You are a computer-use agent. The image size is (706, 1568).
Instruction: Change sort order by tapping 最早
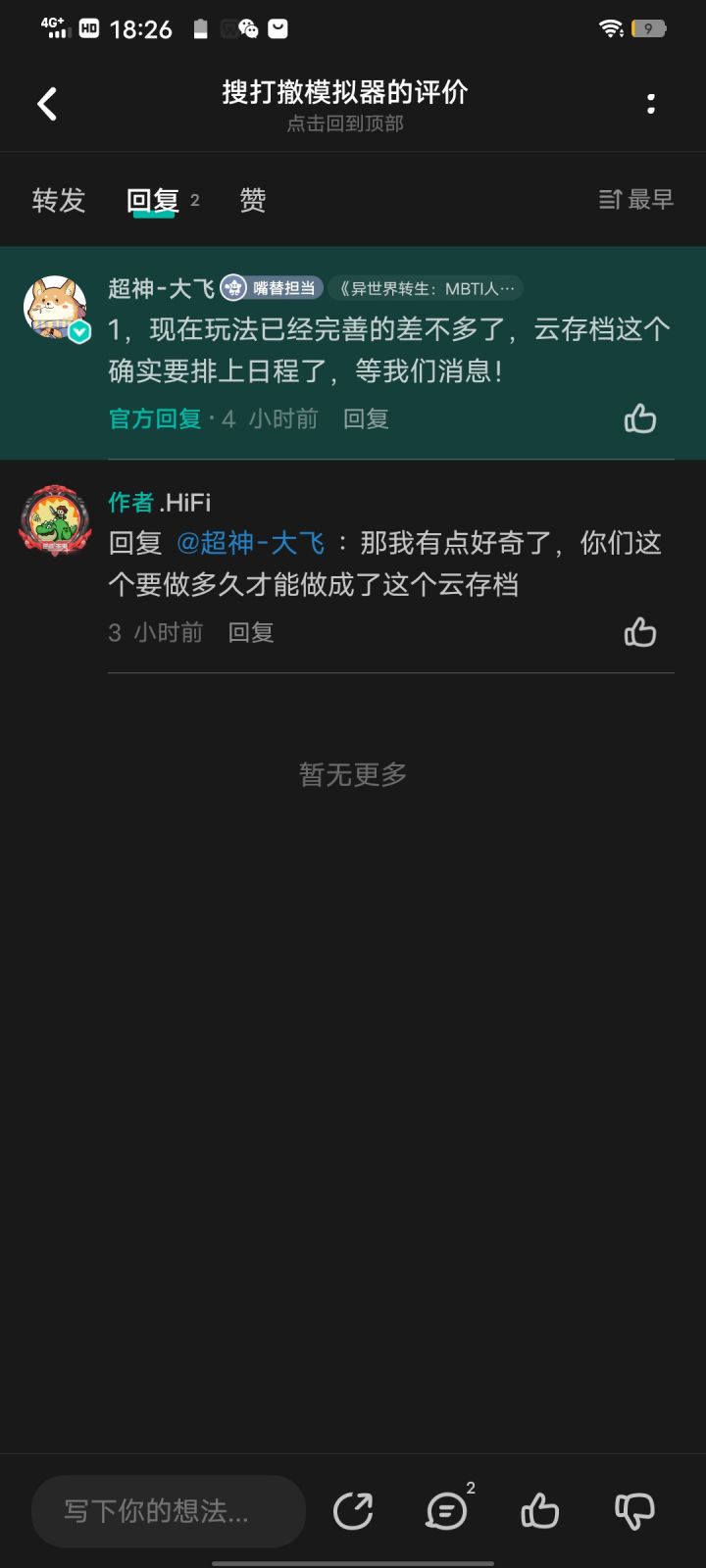pyautogui.click(x=650, y=199)
